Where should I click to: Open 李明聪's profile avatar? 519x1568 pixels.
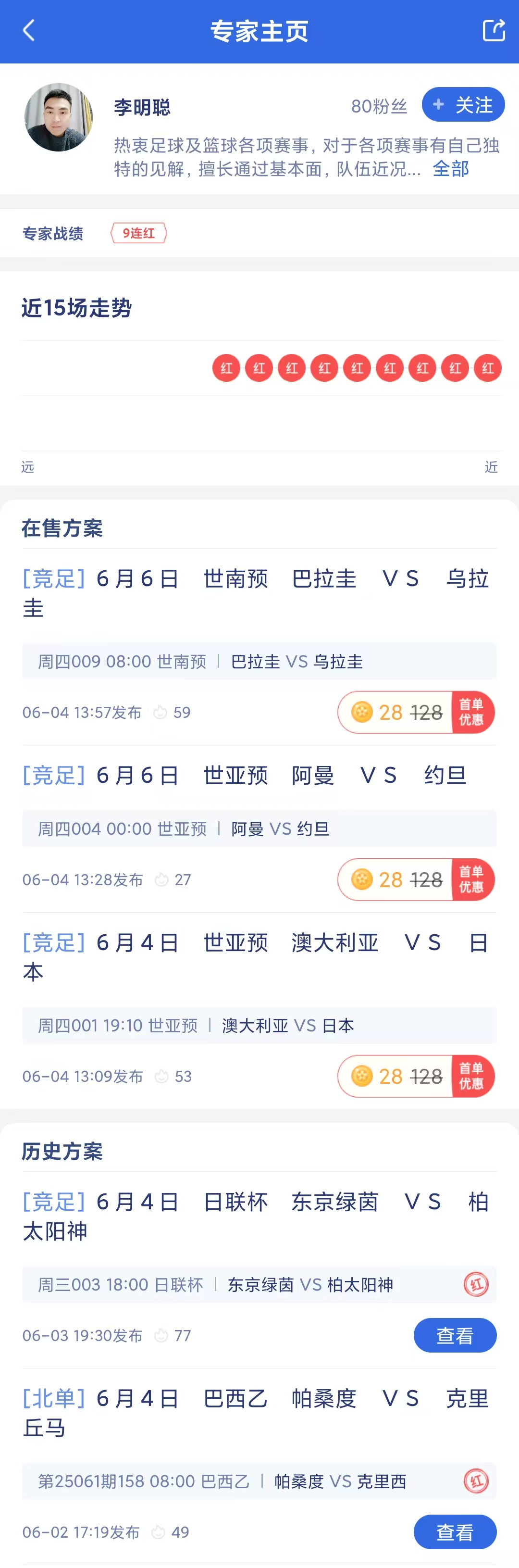tap(59, 117)
